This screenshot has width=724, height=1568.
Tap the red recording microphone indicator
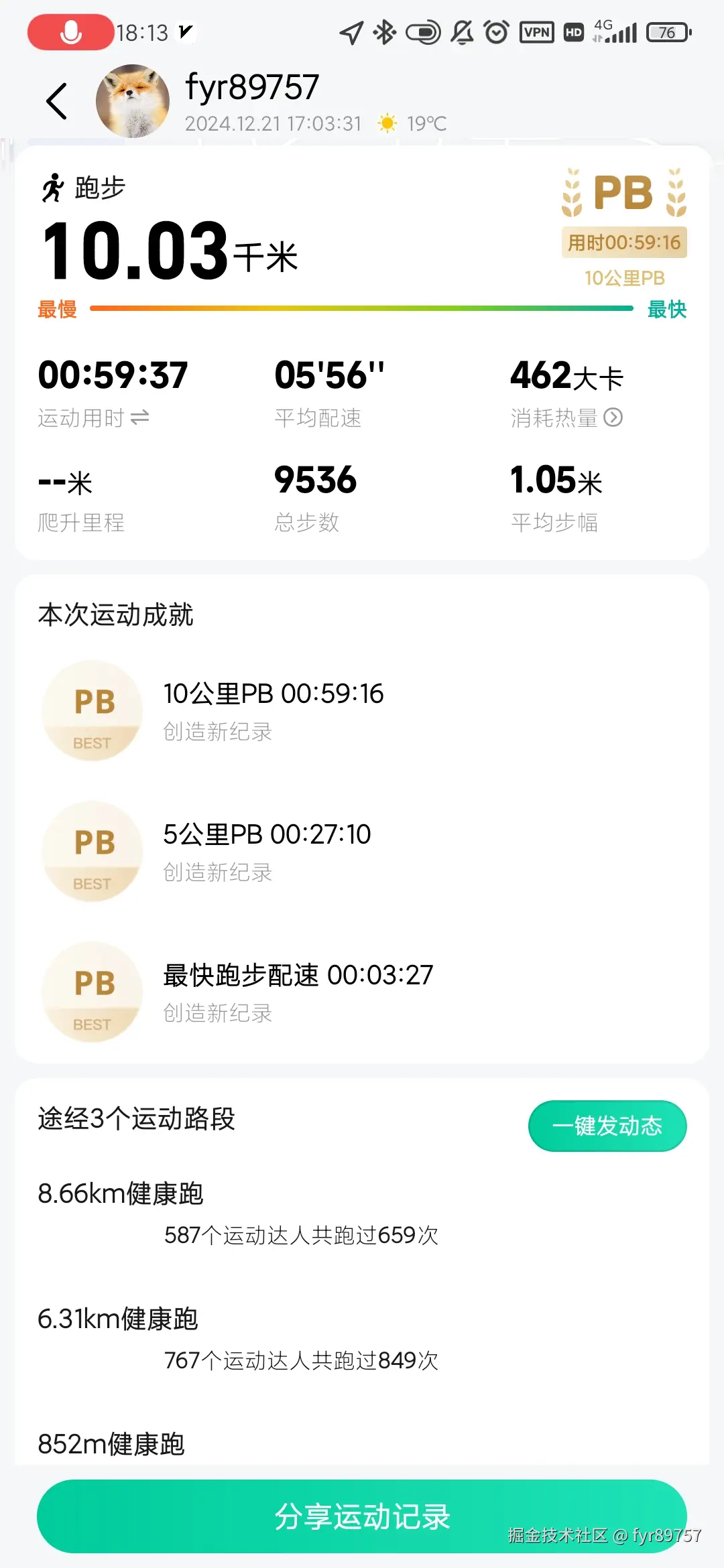coord(69,31)
